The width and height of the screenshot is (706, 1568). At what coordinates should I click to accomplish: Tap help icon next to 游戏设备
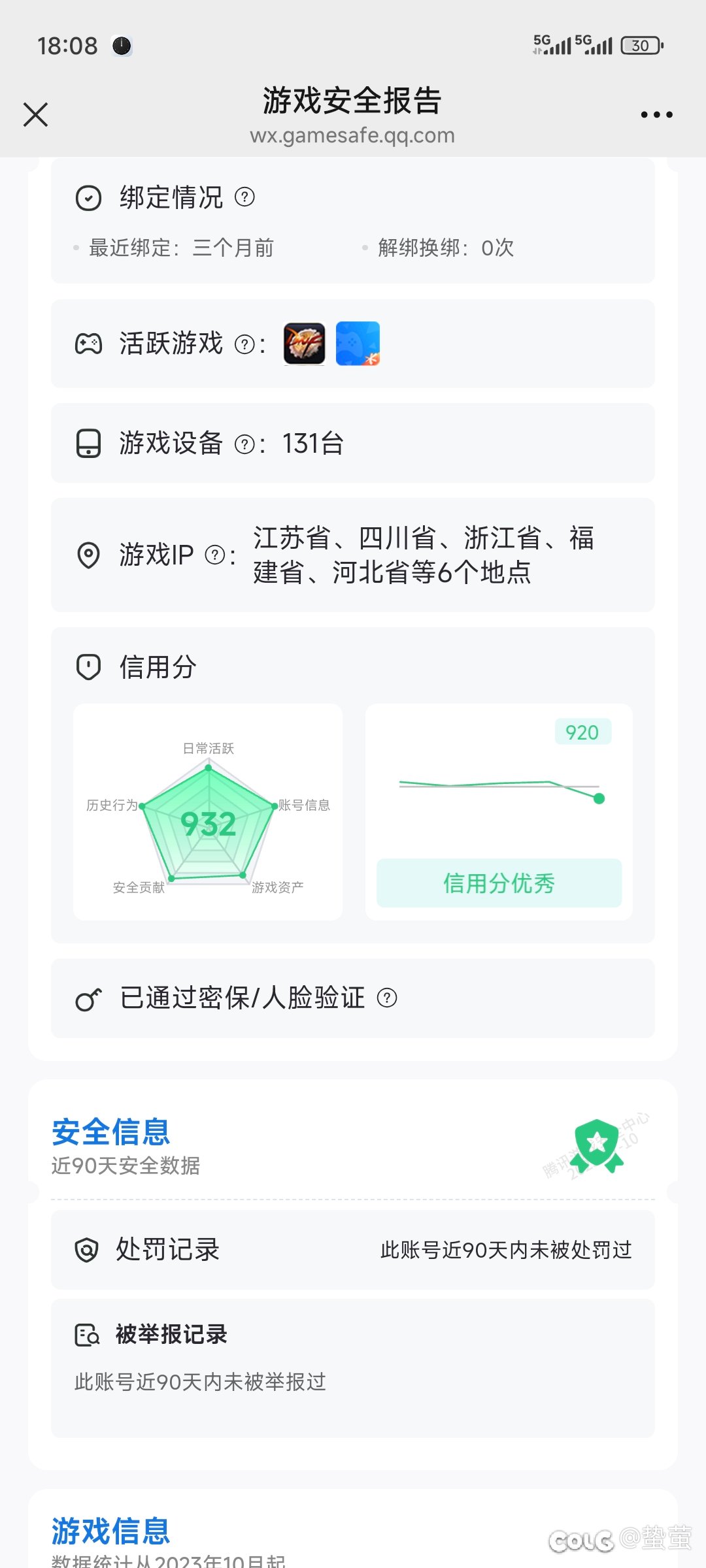point(244,445)
